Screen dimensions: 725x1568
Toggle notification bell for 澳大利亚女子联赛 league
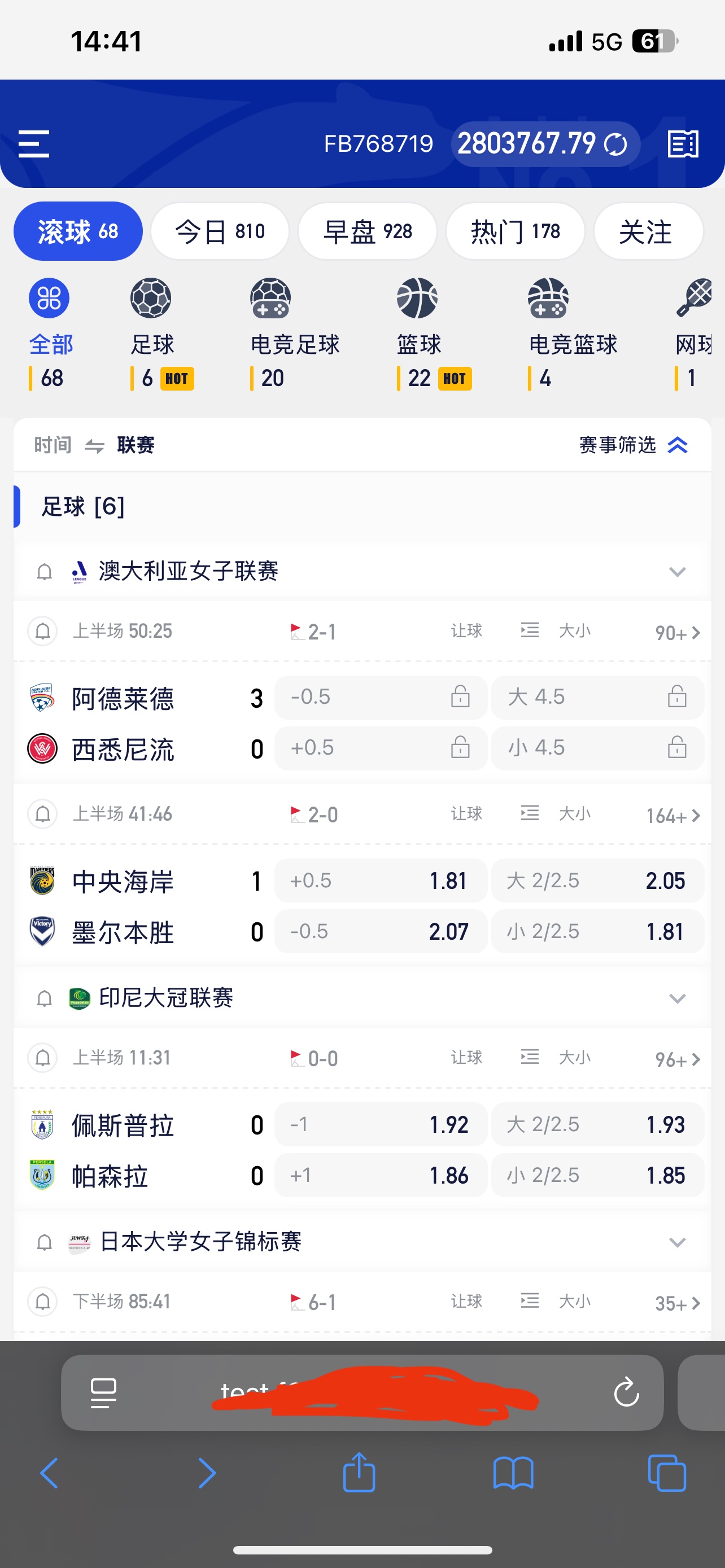pyautogui.click(x=44, y=571)
